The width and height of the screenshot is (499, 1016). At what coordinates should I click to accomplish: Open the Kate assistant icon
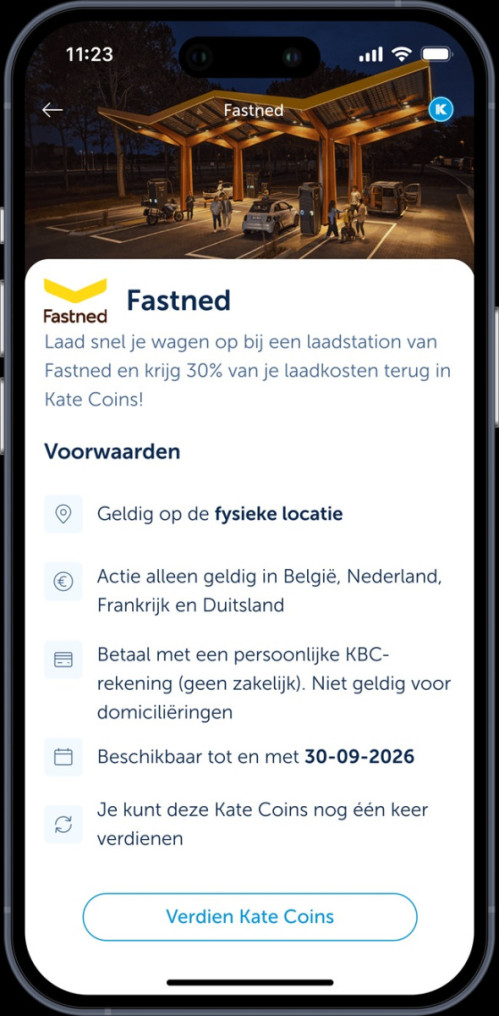pos(441,110)
